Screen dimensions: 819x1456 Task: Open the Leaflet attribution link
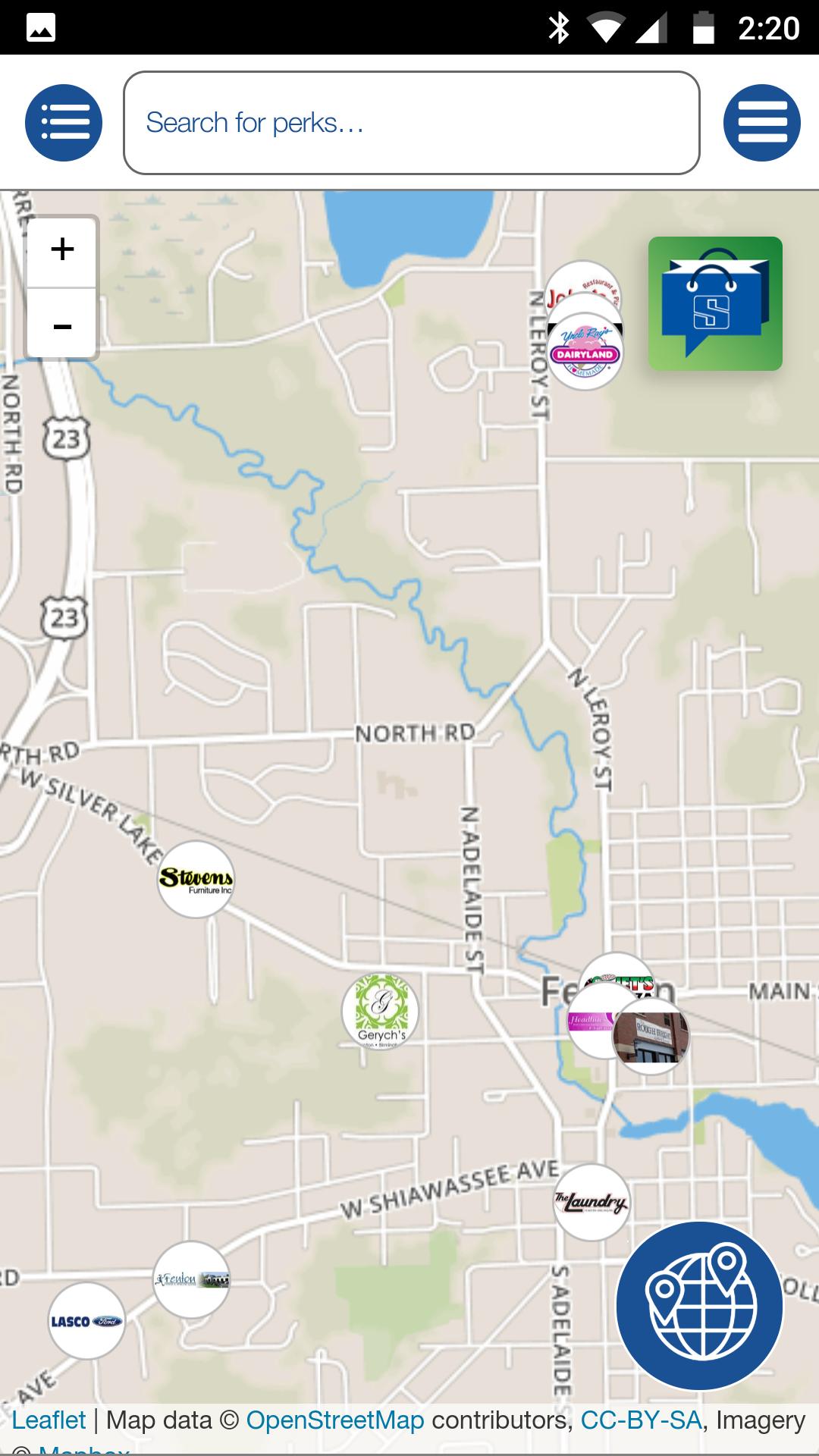[49, 1420]
